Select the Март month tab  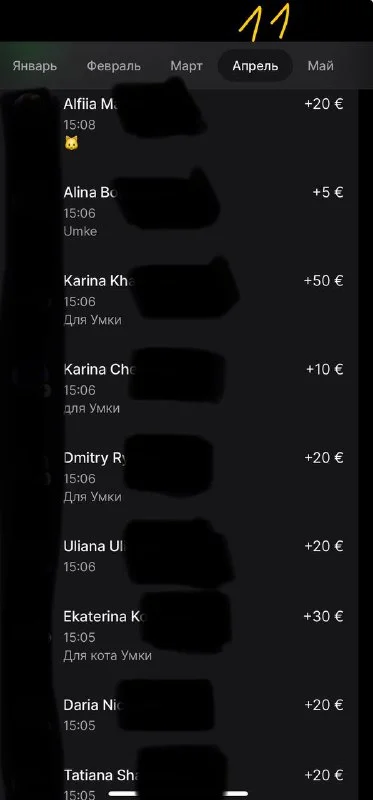(186, 66)
